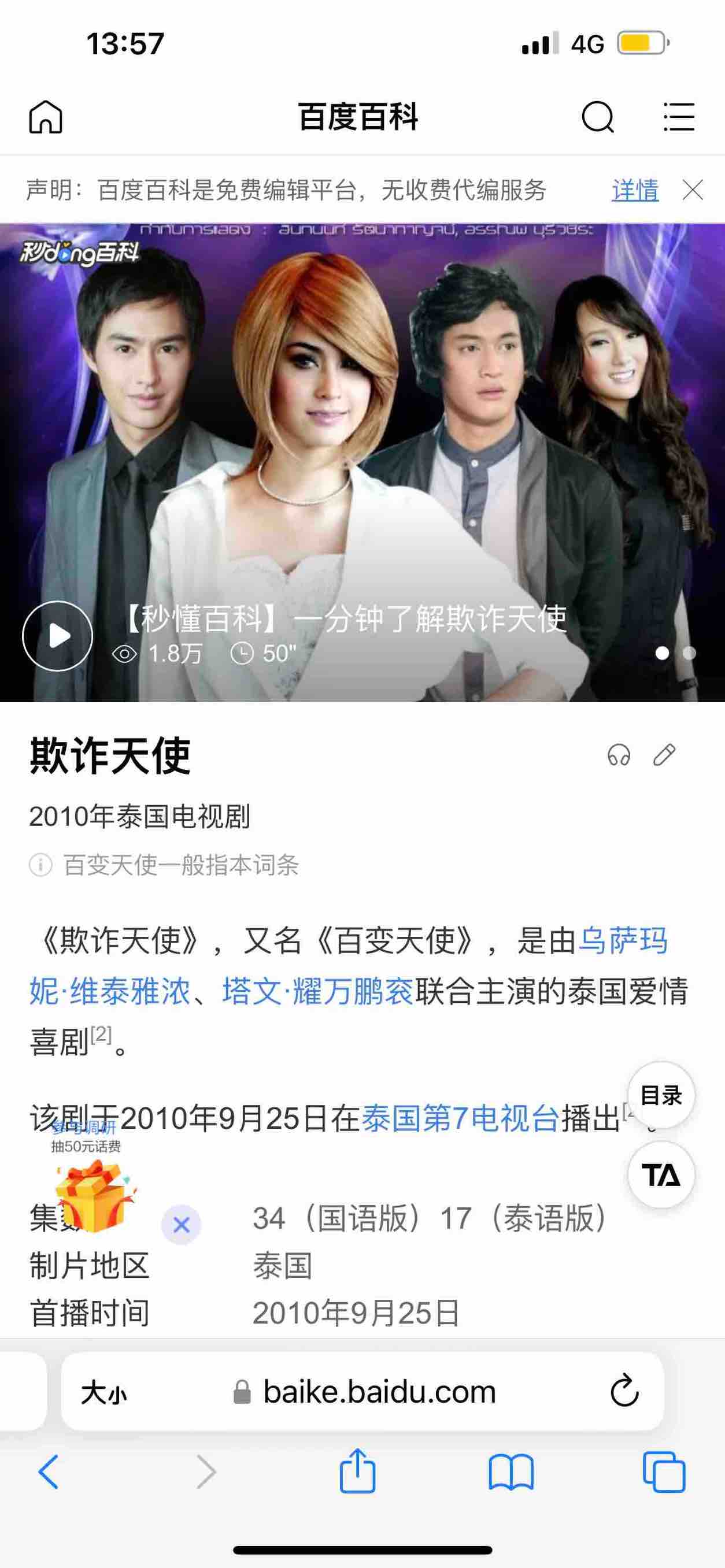Open the top-right list menu
Viewport: 725px width, 1568px height.
click(x=679, y=116)
